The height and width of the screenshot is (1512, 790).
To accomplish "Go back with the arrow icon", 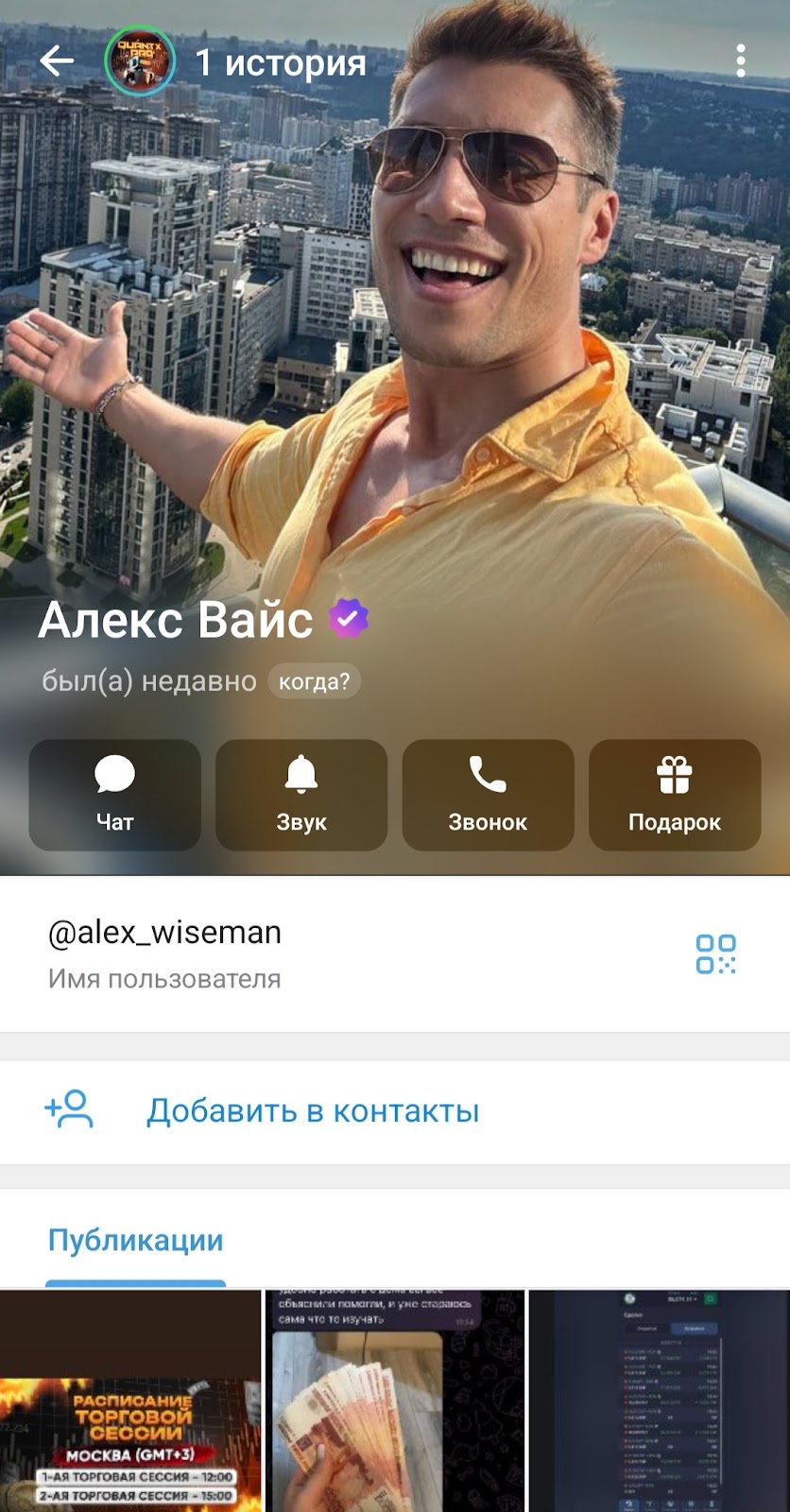I will (x=57, y=59).
